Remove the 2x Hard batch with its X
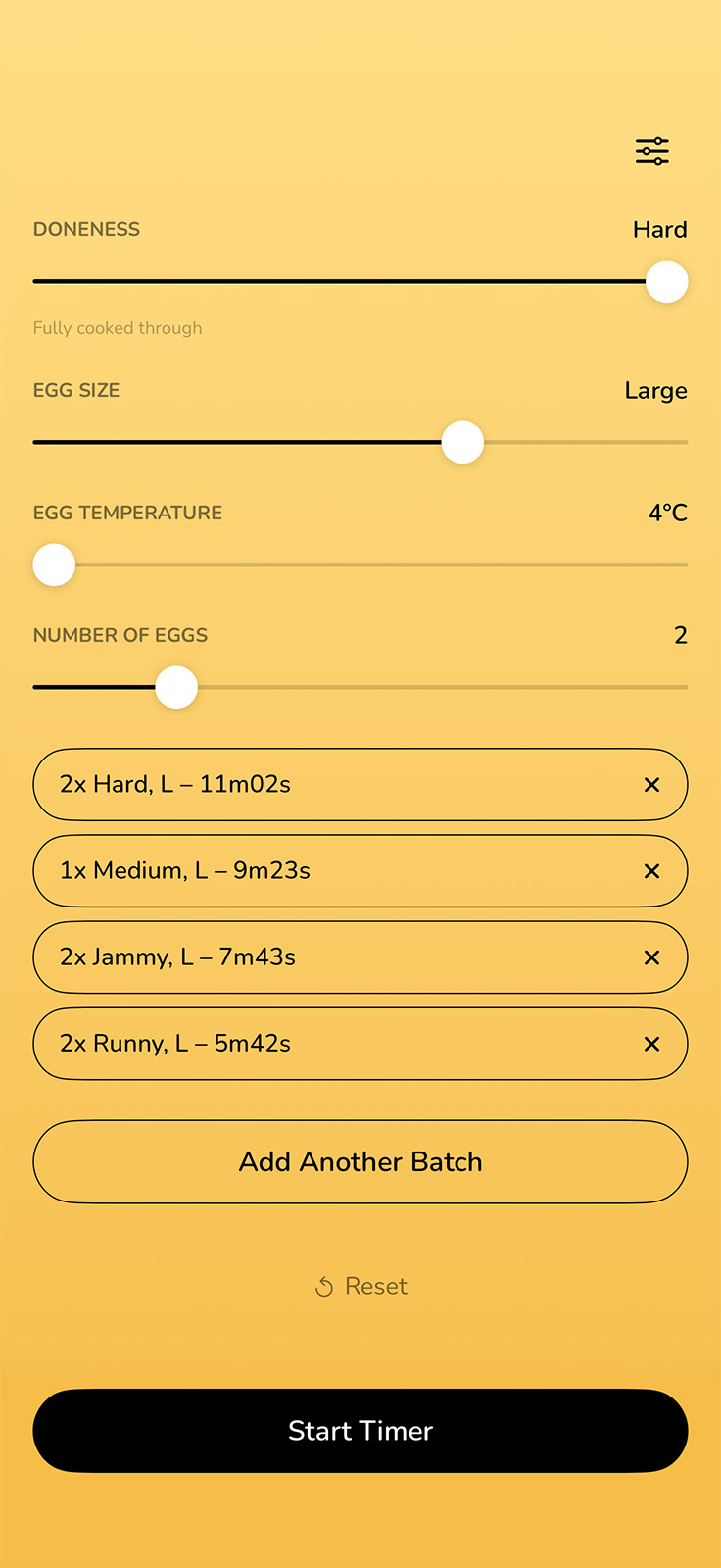The width and height of the screenshot is (721, 1568). point(651,784)
